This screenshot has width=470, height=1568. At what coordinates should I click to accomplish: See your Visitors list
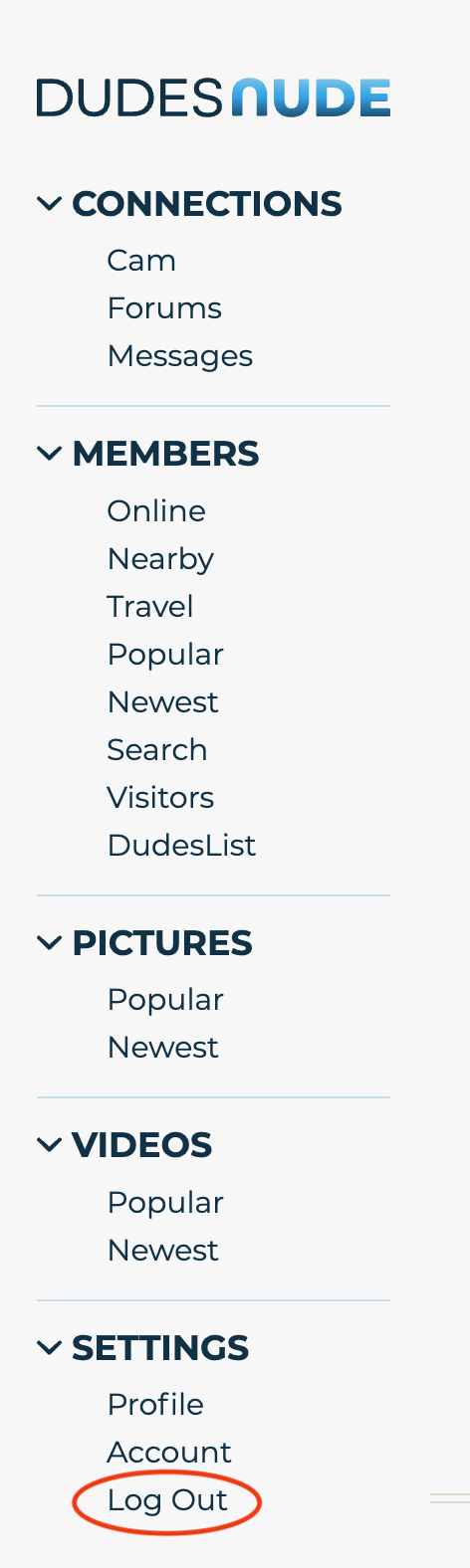[x=160, y=798]
